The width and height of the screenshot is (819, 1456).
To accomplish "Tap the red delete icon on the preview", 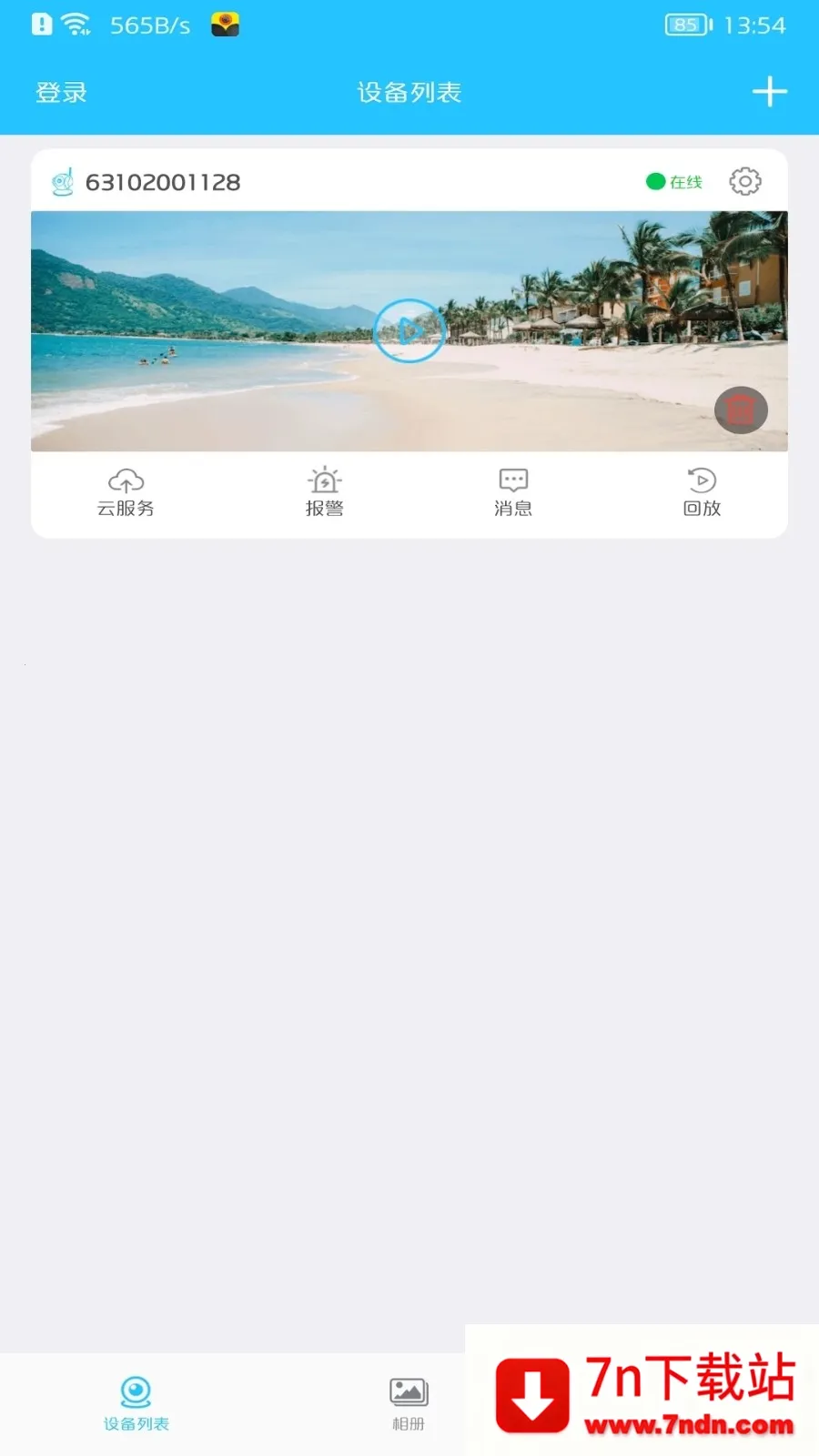I will (x=741, y=410).
